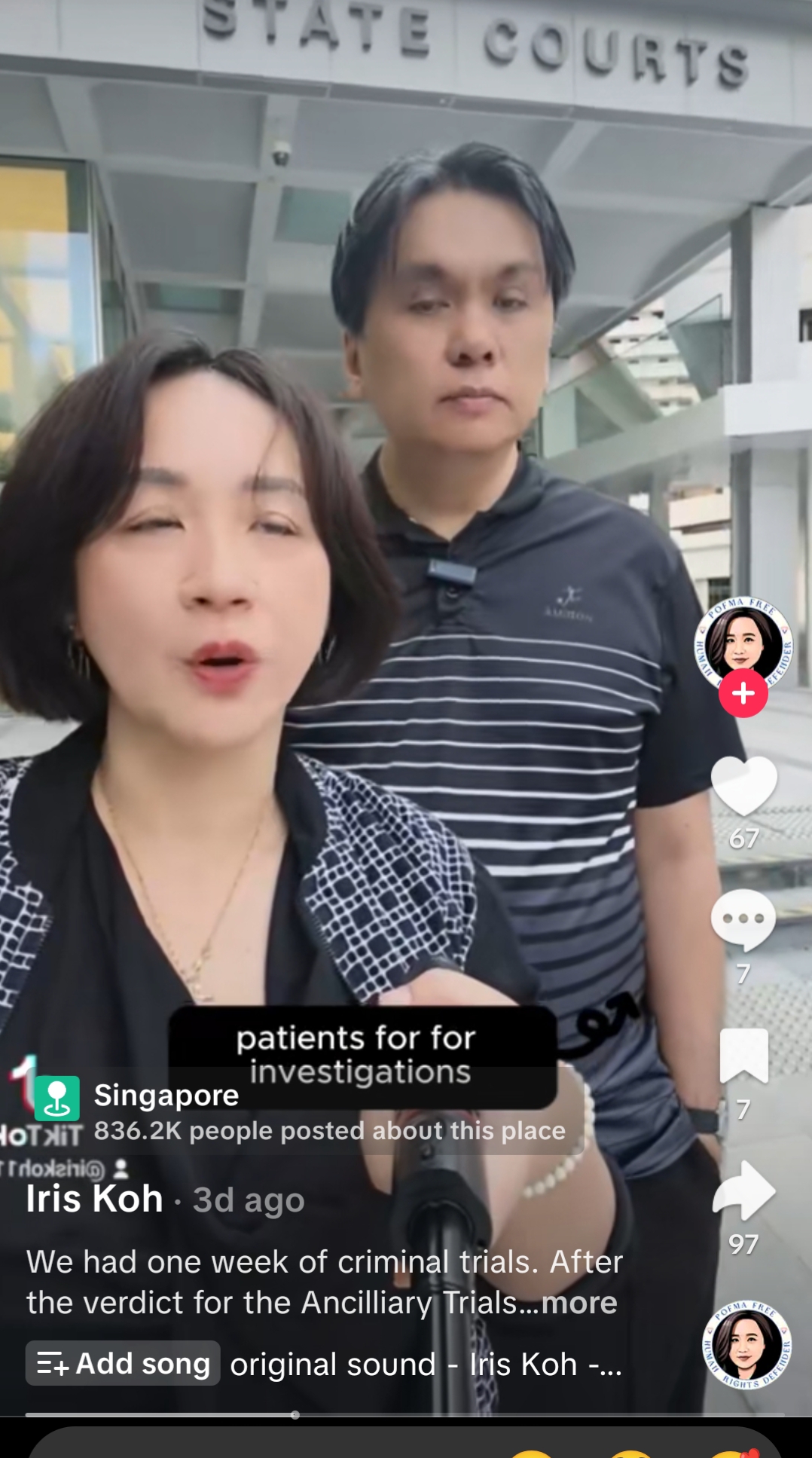
Task: Open the Singapore location tag
Action: click(166, 1095)
